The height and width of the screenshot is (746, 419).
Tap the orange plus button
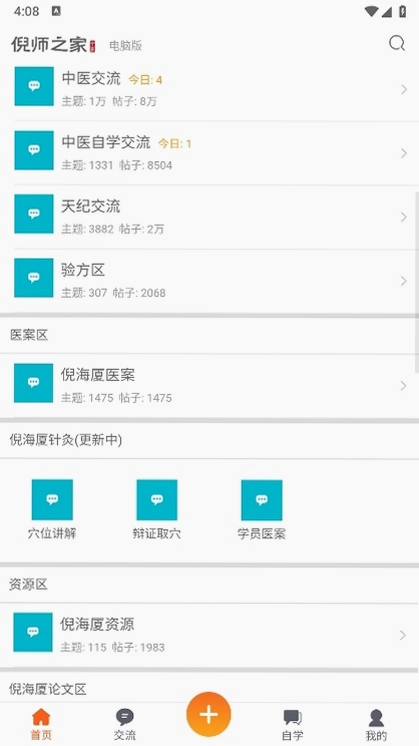pyautogui.click(x=209, y=715)
